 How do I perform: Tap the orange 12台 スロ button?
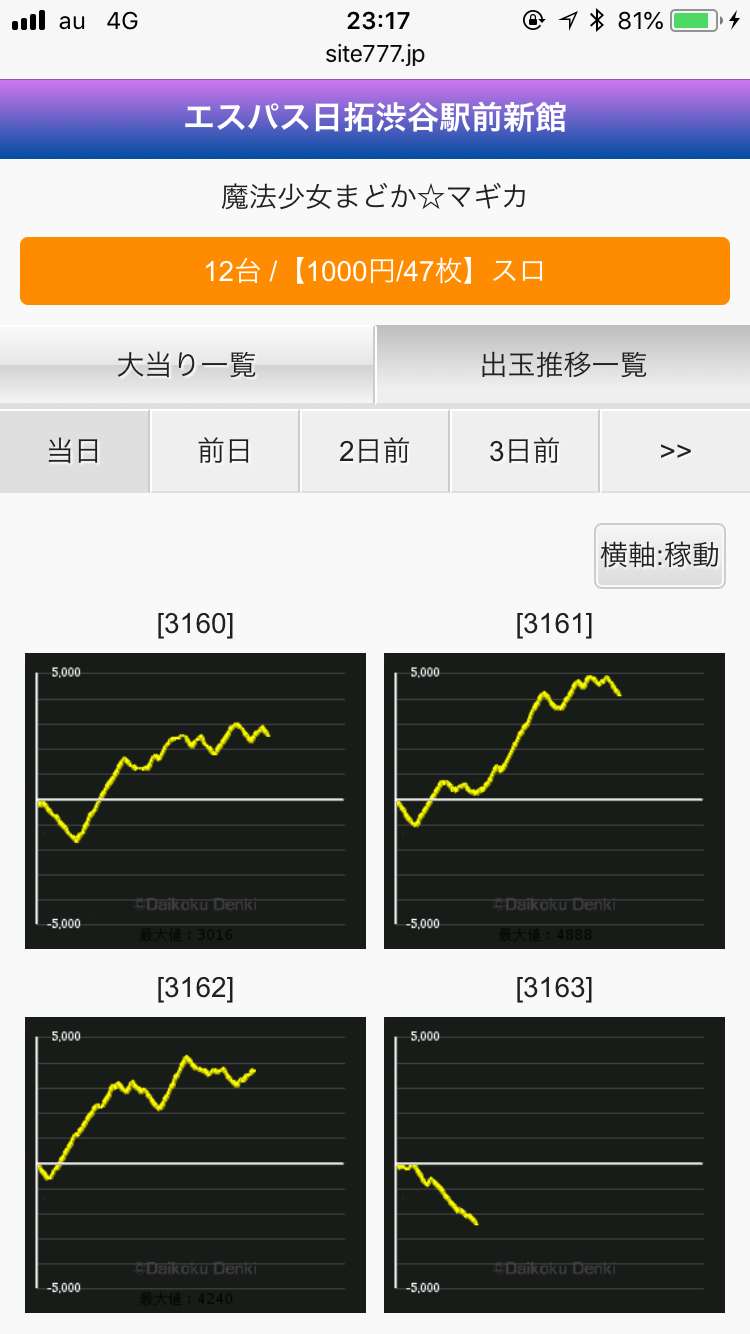coord(375,271)
